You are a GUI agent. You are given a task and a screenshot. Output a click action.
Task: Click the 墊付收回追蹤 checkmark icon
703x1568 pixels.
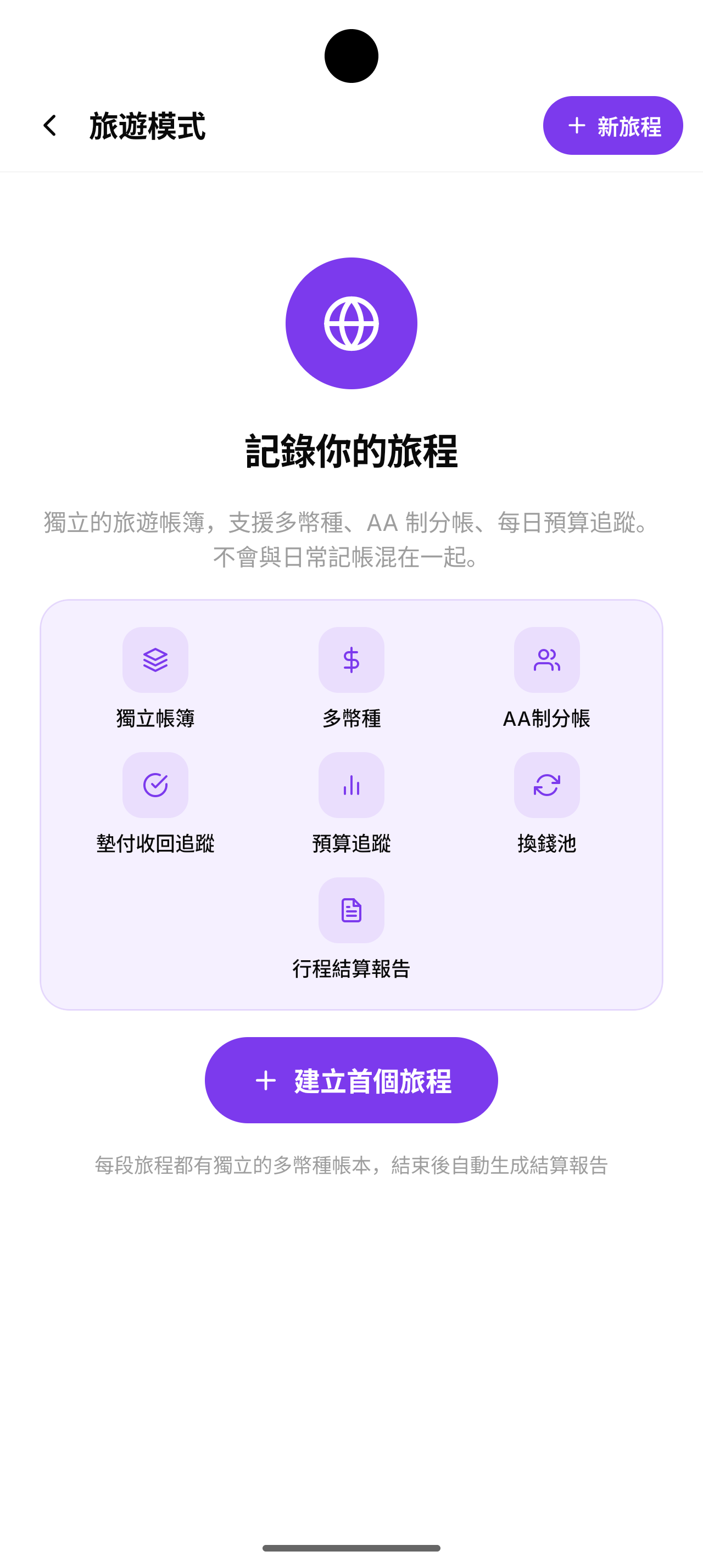coord(155,785)
